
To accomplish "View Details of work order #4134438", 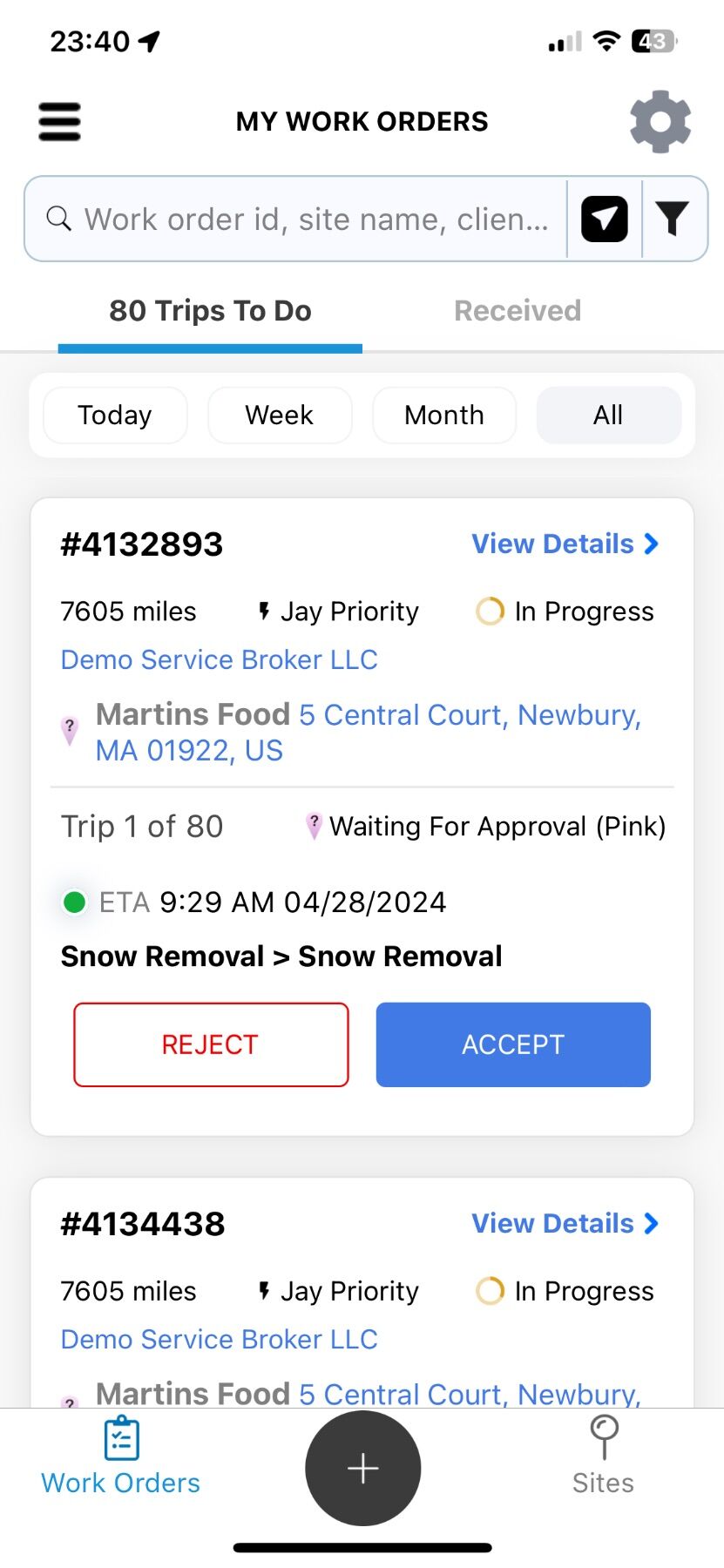I will pyautogui.click(x=565, y=1224).
